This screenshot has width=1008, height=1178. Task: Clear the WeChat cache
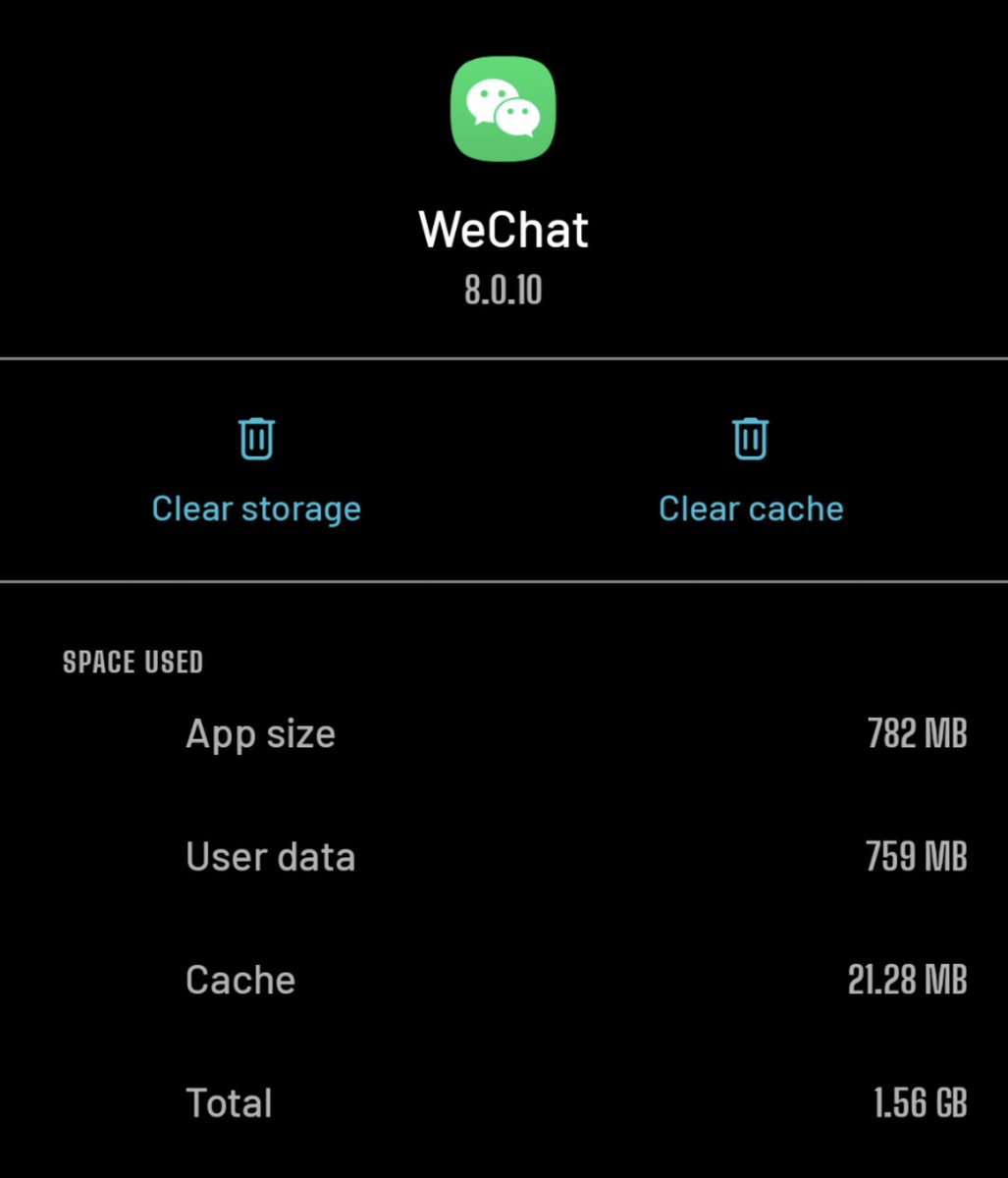pos(751,471)
